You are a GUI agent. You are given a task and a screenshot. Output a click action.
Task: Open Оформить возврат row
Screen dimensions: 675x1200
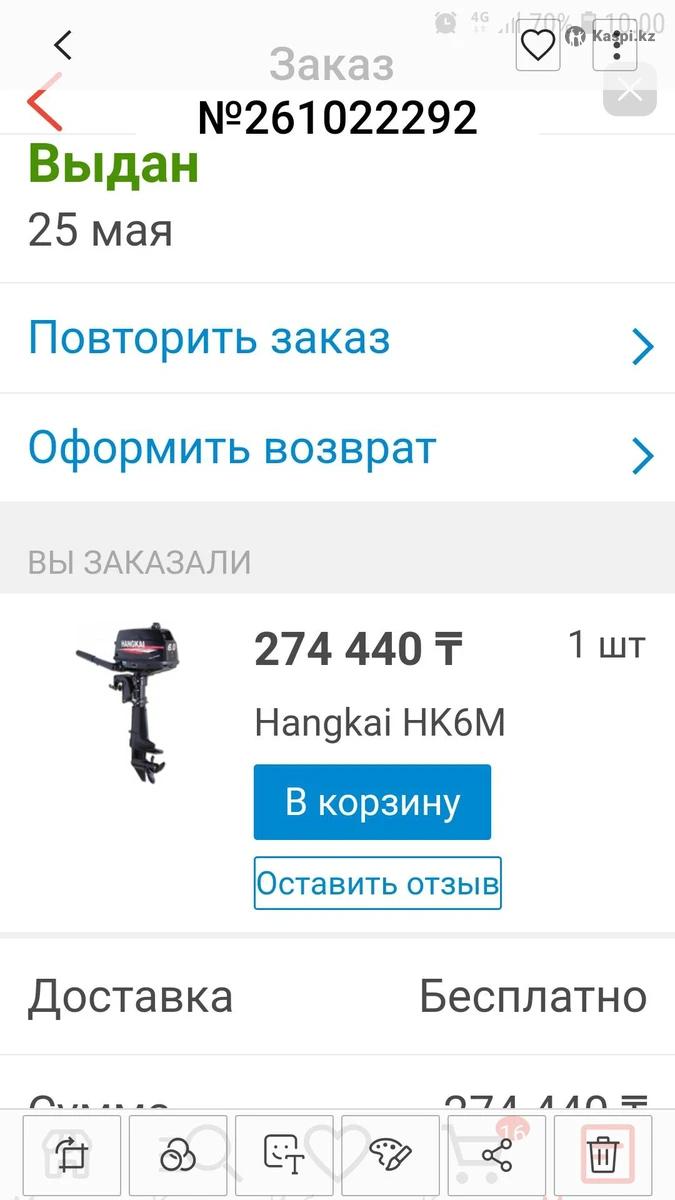337,449
